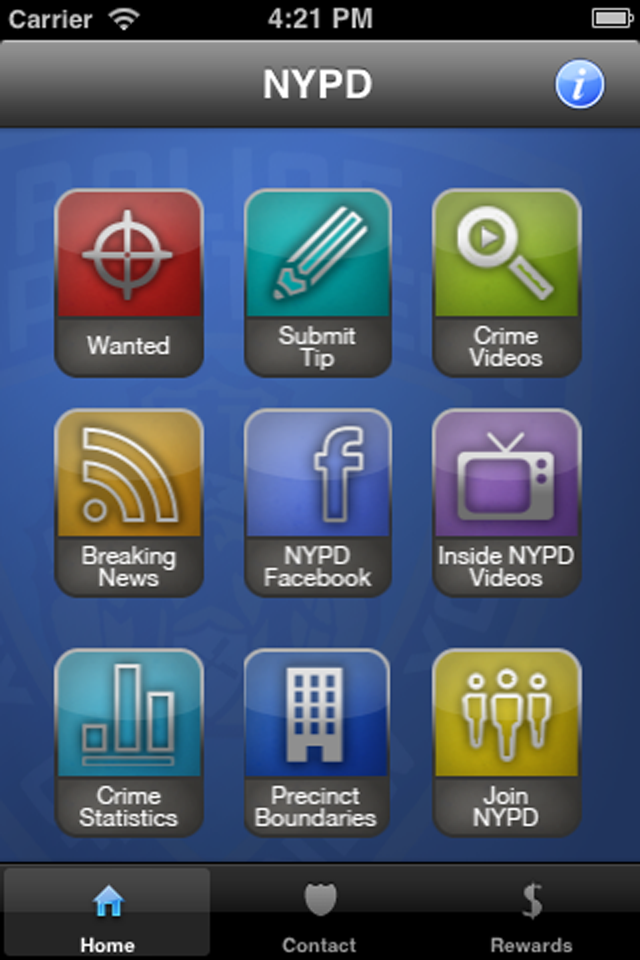Check Crime Statistics
This screenshot has height=960, width=640.
point(129,742)
